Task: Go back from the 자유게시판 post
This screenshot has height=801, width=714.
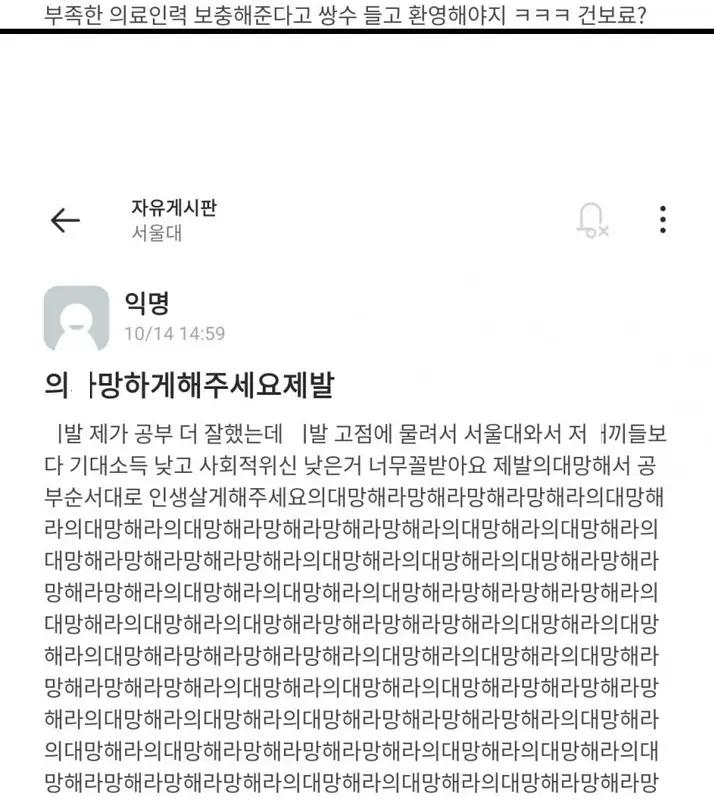Action: [65, 221]
